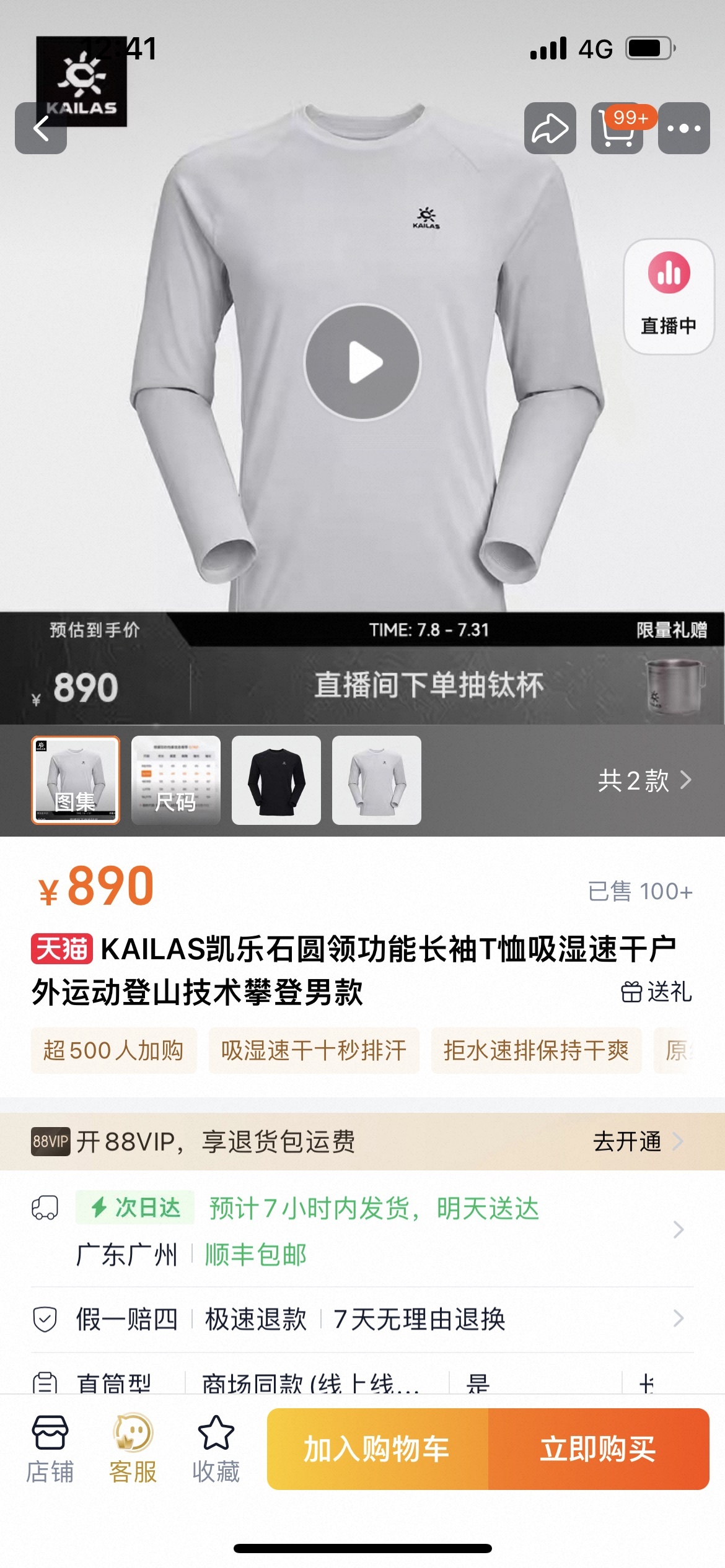The width and height of the screenshot is (725, 1568).
Task: View the 尺码 size chart thumbnail
Action: click(176, 780)
